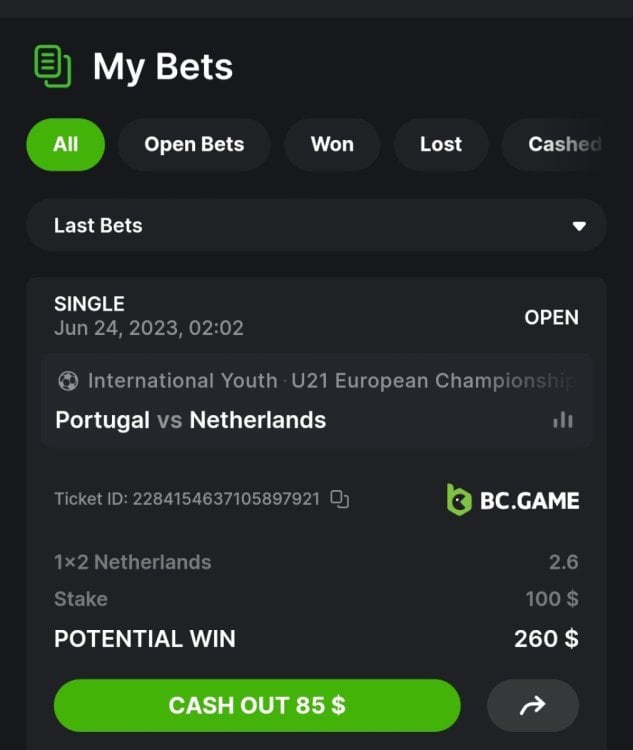Select the All filter chip

[x=65, y=144]
